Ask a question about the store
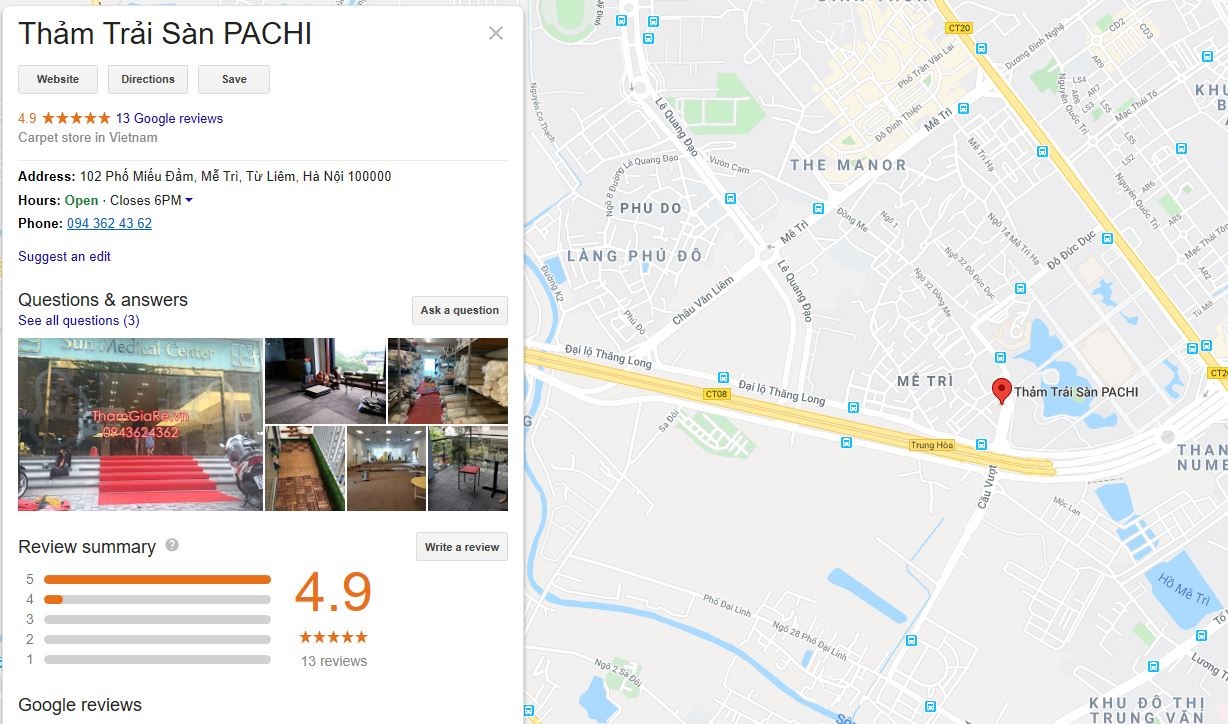Image resolution: width=1228 pixels, height=724 pixels. point(459,310)
